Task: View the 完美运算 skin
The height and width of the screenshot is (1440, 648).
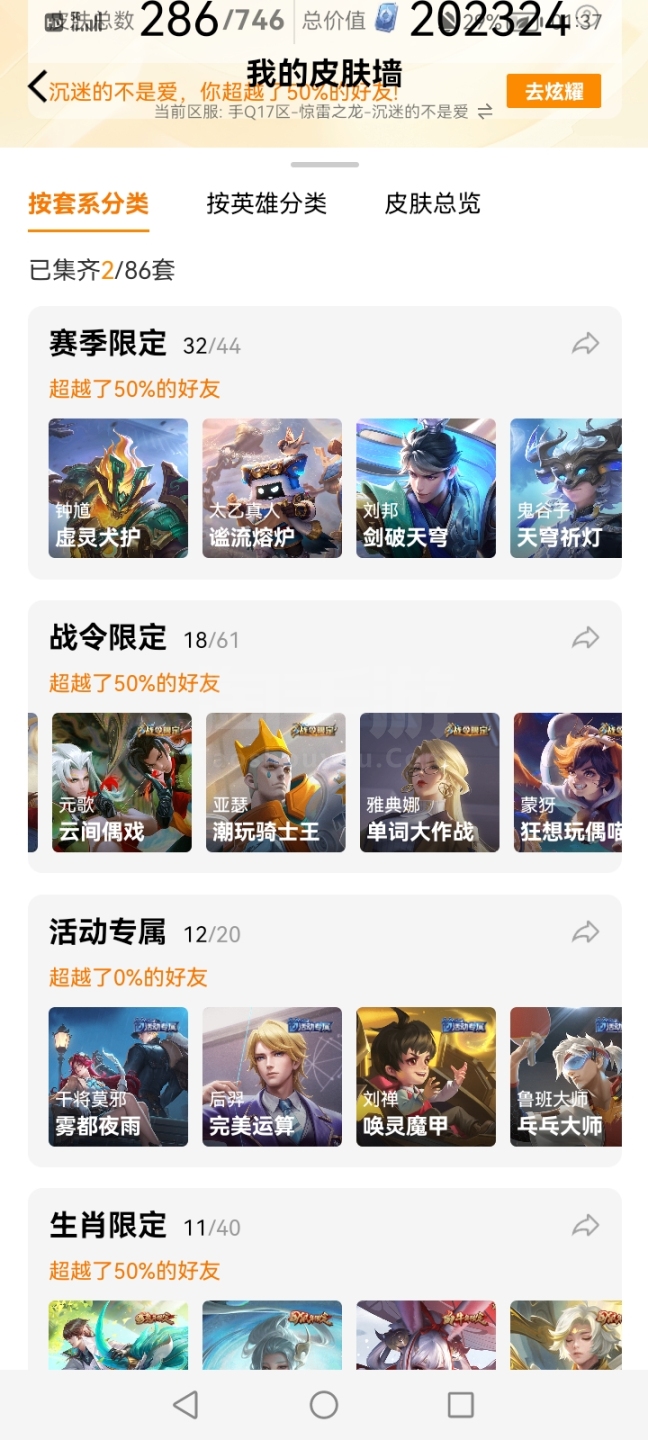Action: (272, 1076)
